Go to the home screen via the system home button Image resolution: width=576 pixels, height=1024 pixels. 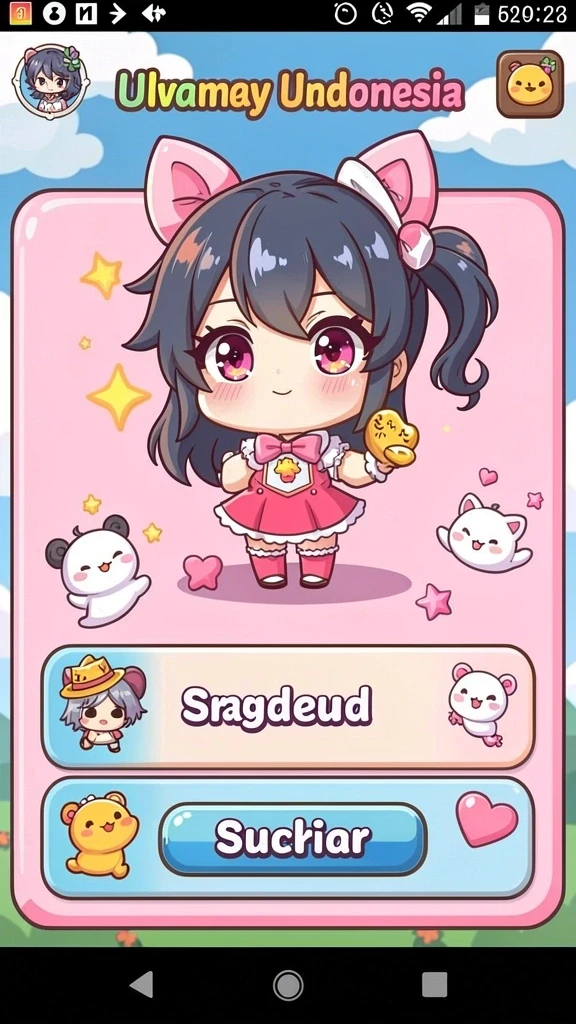click(288, 984)
